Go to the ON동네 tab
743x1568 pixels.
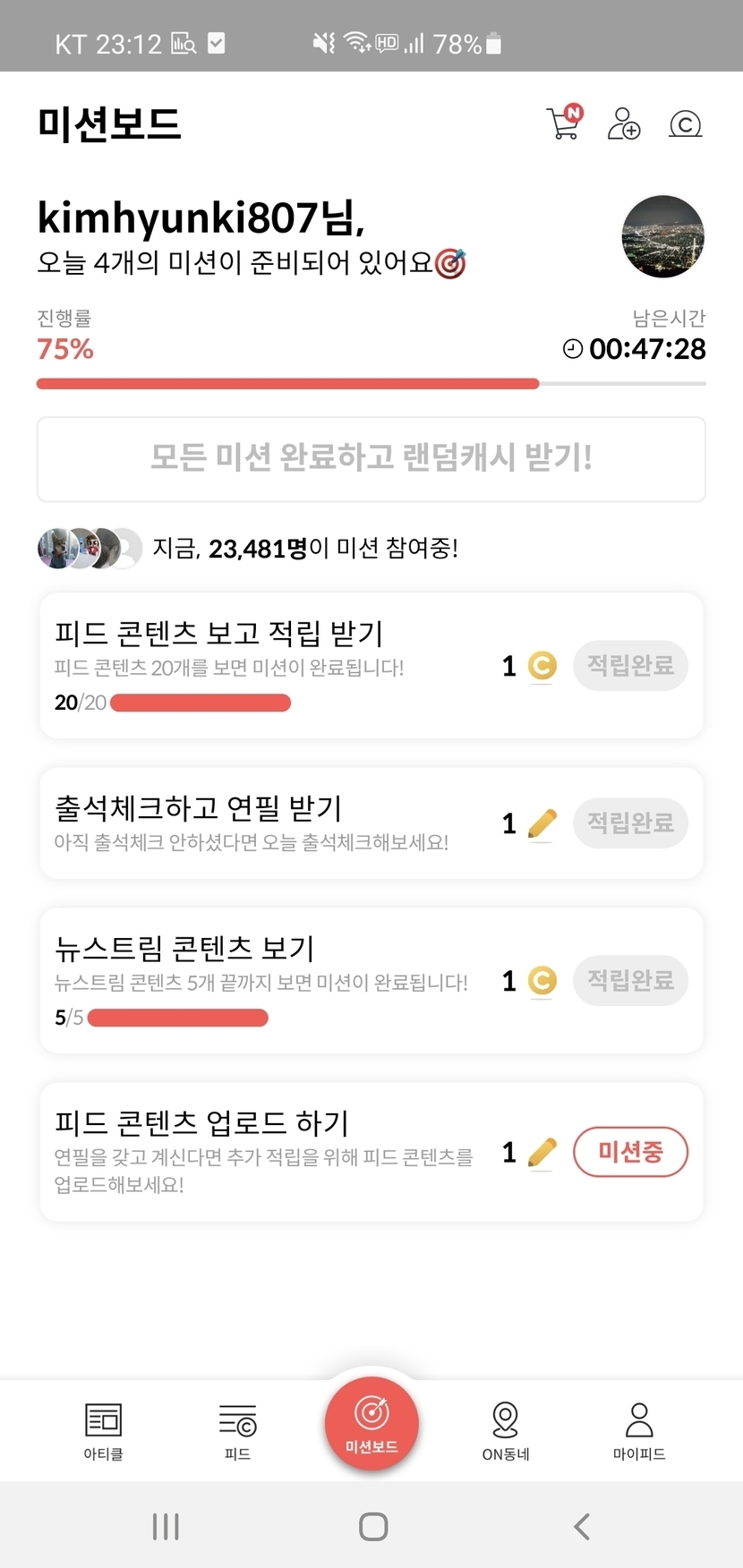[x=506, y=1430]
